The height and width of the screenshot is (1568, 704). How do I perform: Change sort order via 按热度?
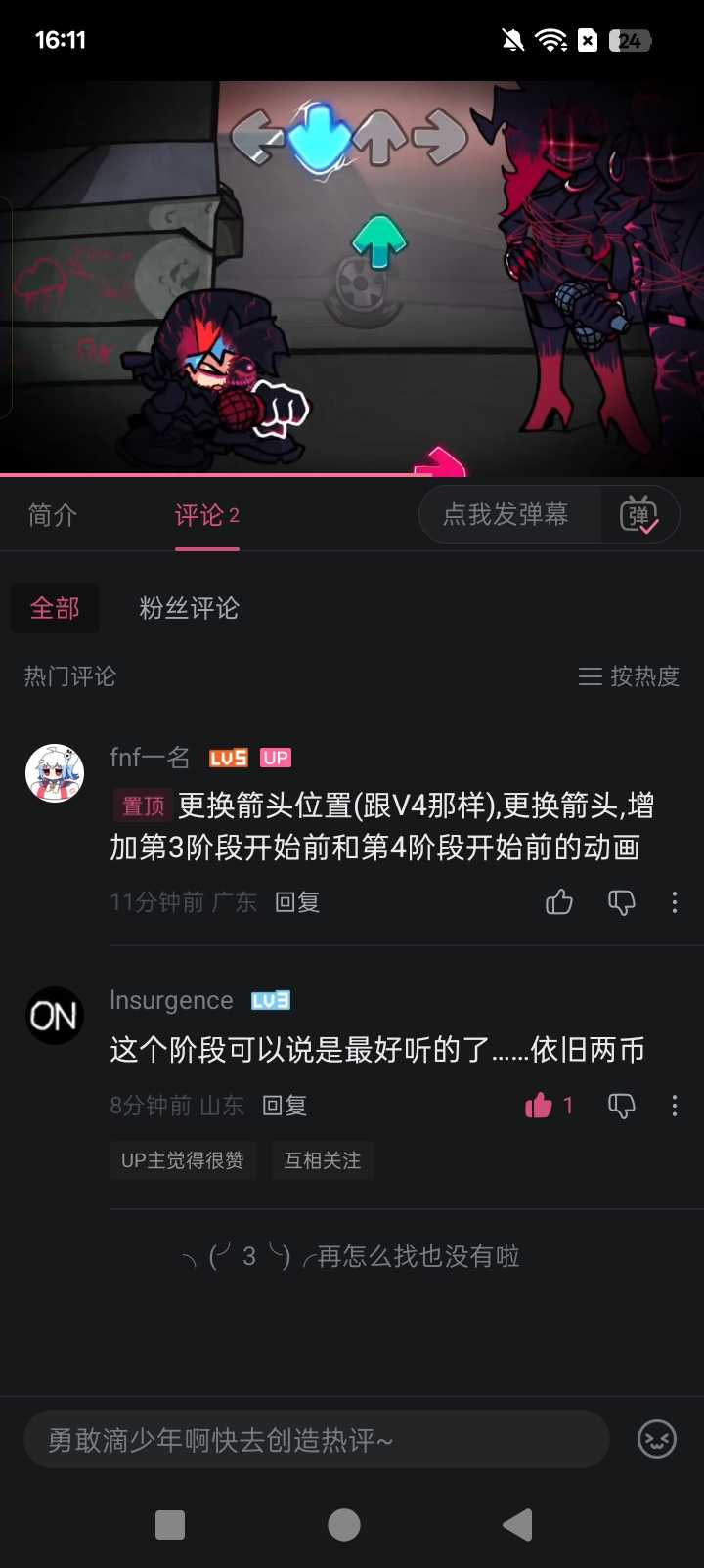[629, 676]
